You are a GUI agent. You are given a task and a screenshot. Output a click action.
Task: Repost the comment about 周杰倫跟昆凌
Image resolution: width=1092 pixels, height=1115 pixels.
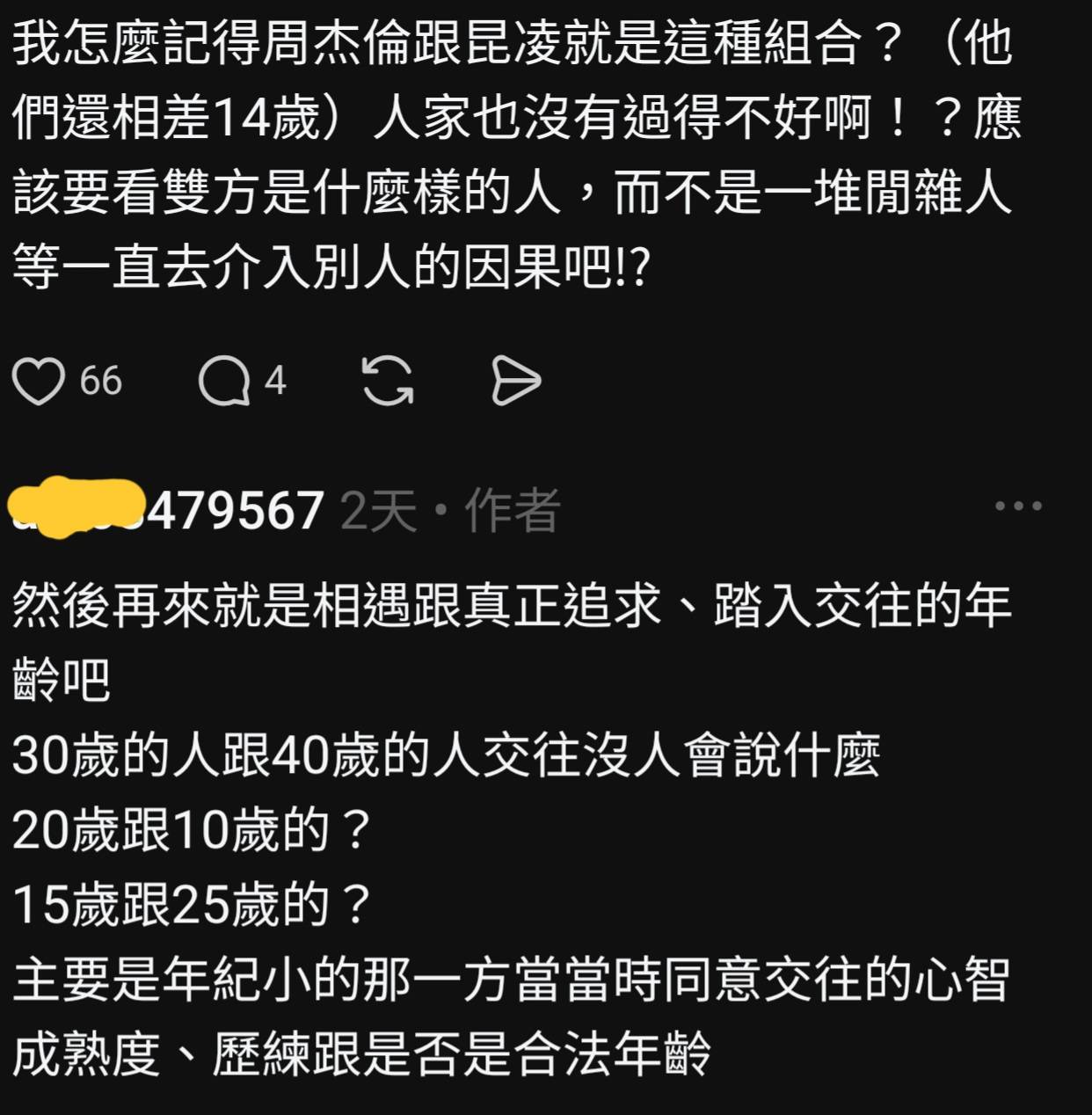pos(388,382)
